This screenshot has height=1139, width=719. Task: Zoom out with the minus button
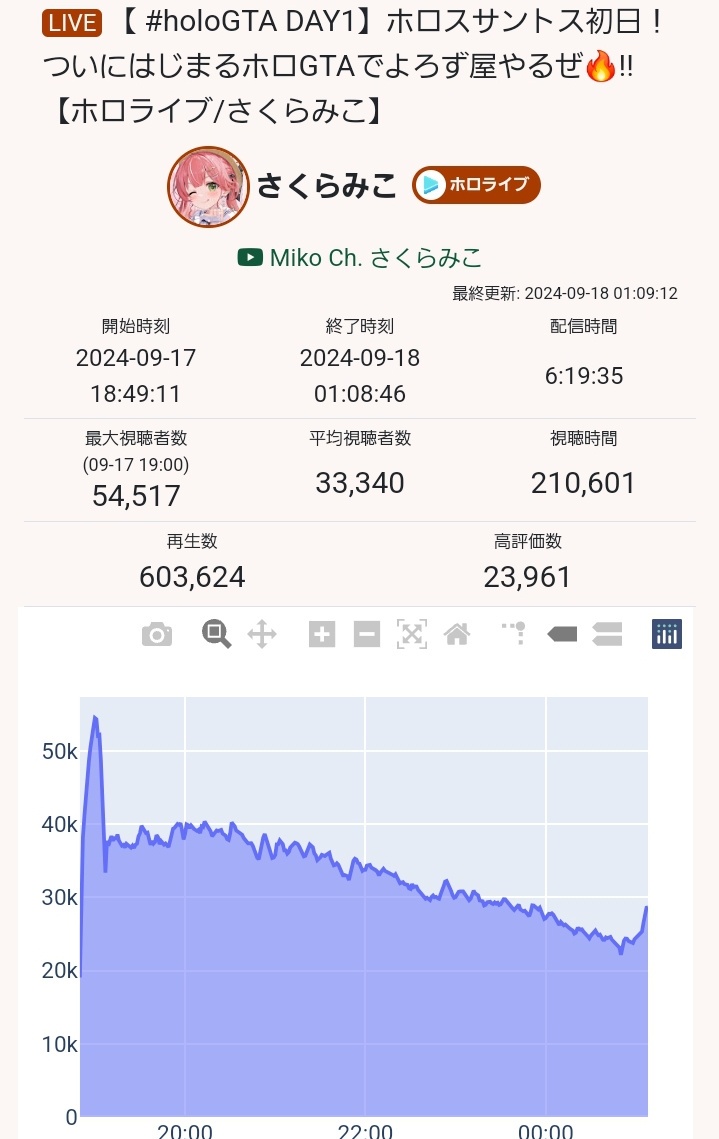click(367, 634)
